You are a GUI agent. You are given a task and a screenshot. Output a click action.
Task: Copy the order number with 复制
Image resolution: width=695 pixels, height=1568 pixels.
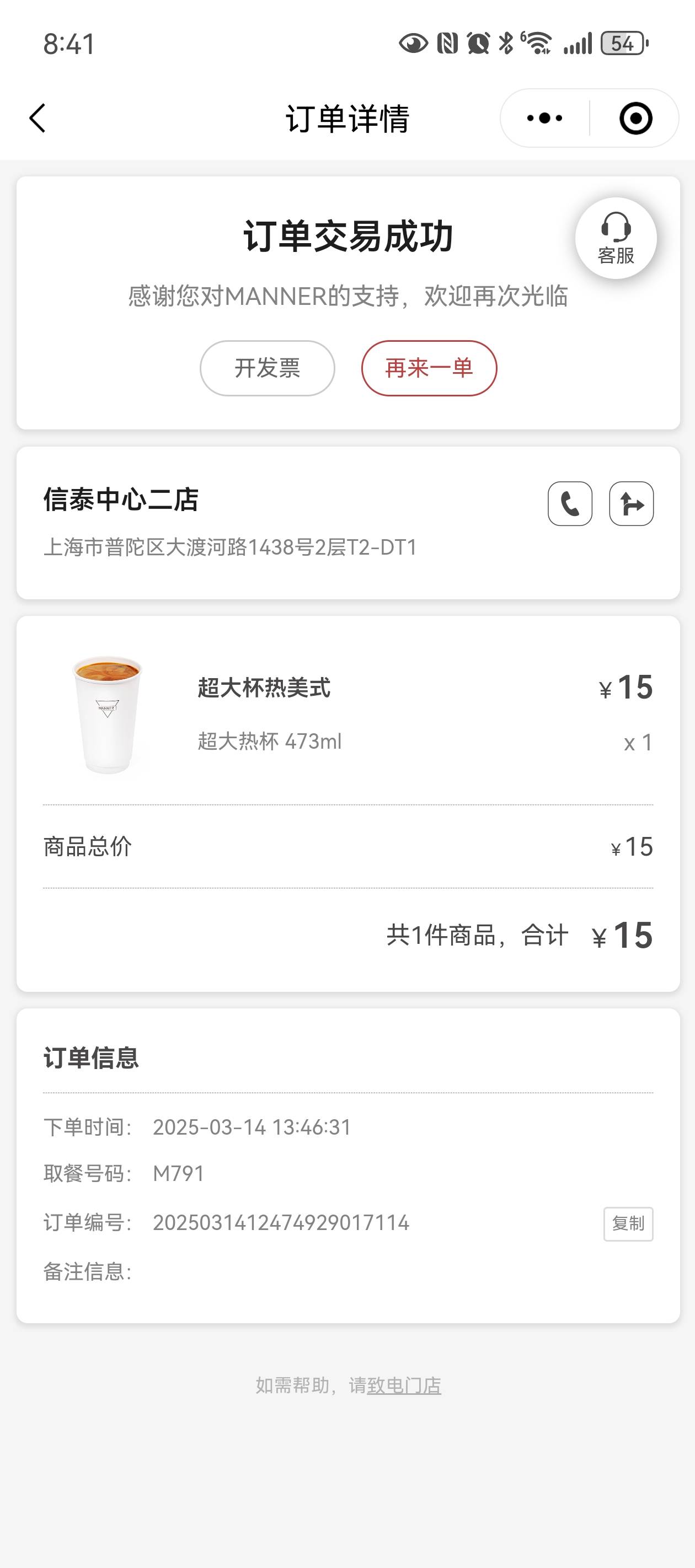tap(629, 1223)
